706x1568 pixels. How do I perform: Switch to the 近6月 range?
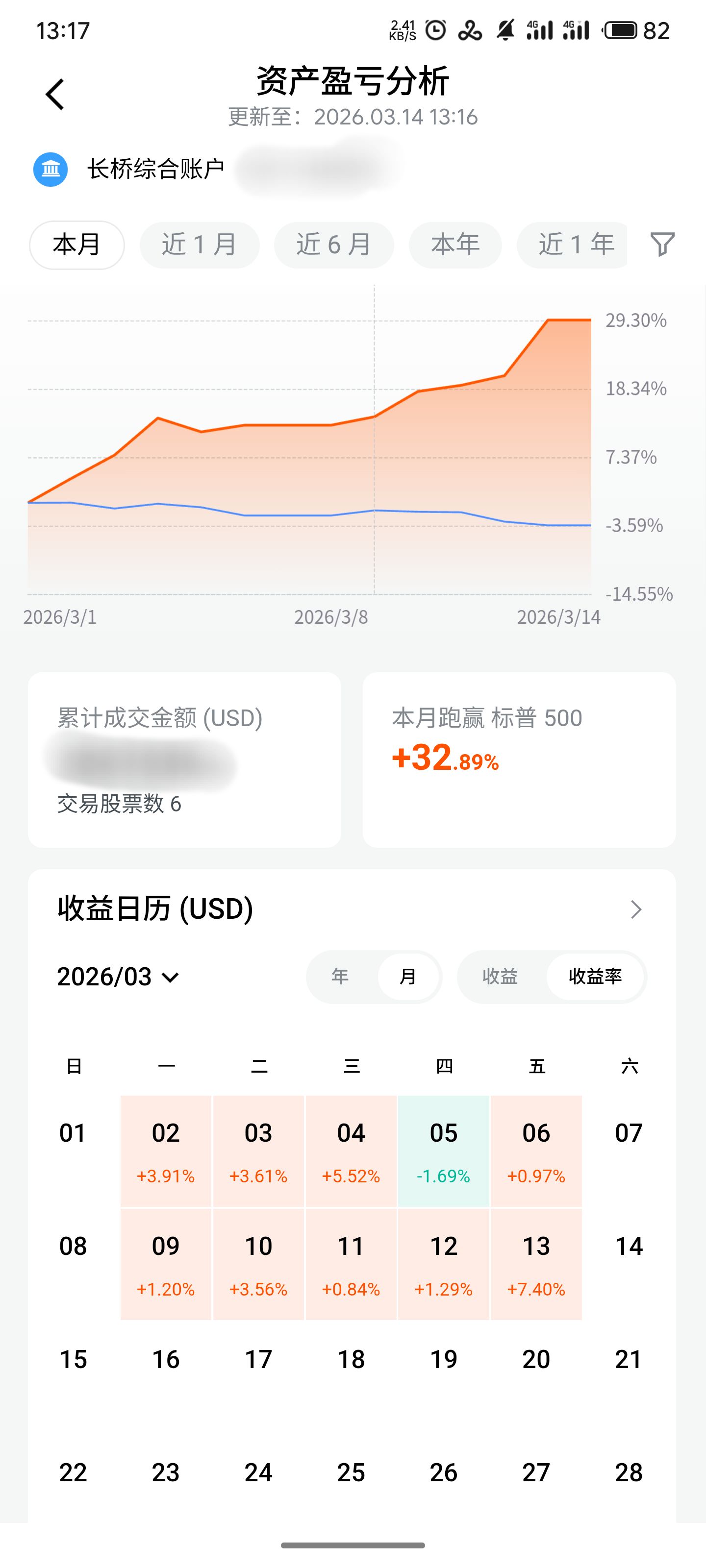click(x=334, y=245)
